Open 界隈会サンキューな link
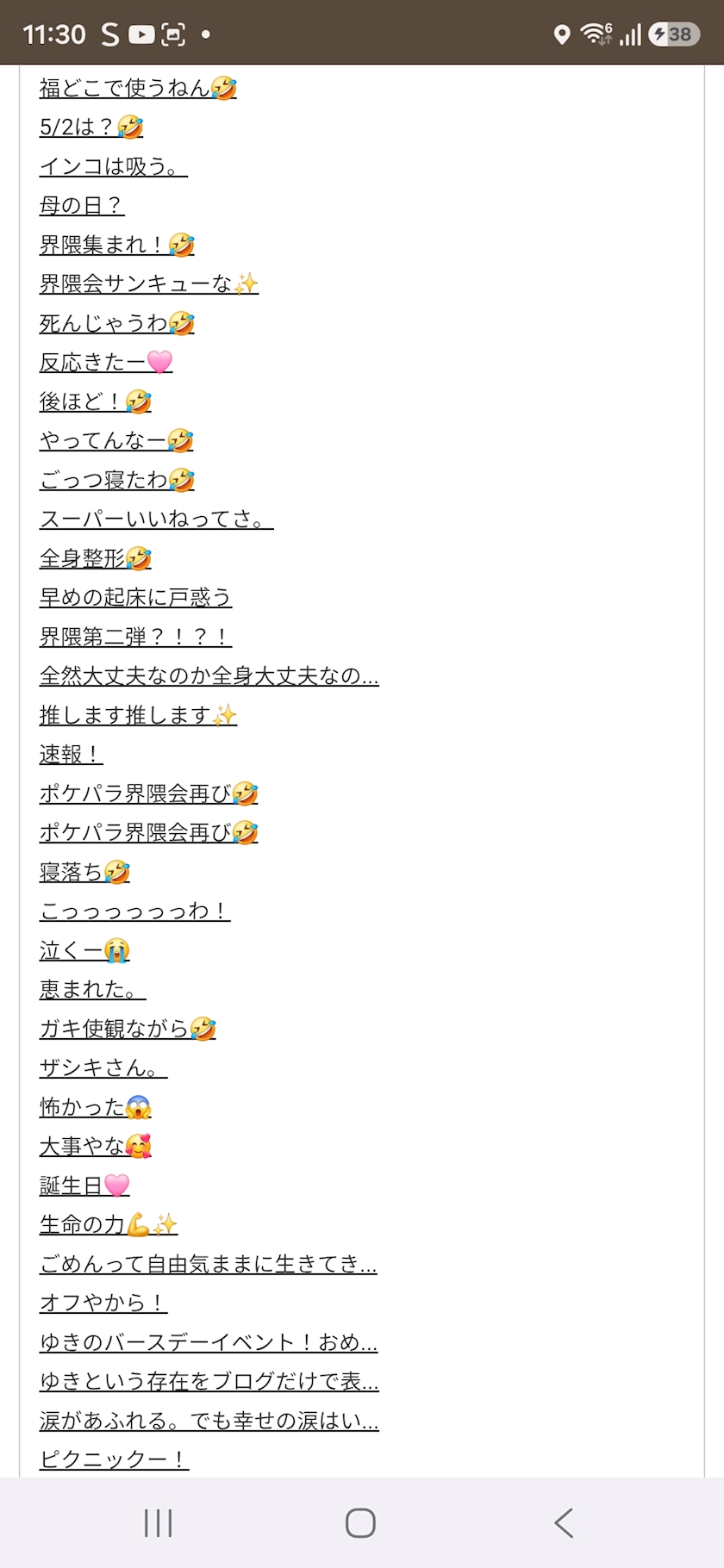Screen dimensions: 724x1568 (x=149, y=284)
